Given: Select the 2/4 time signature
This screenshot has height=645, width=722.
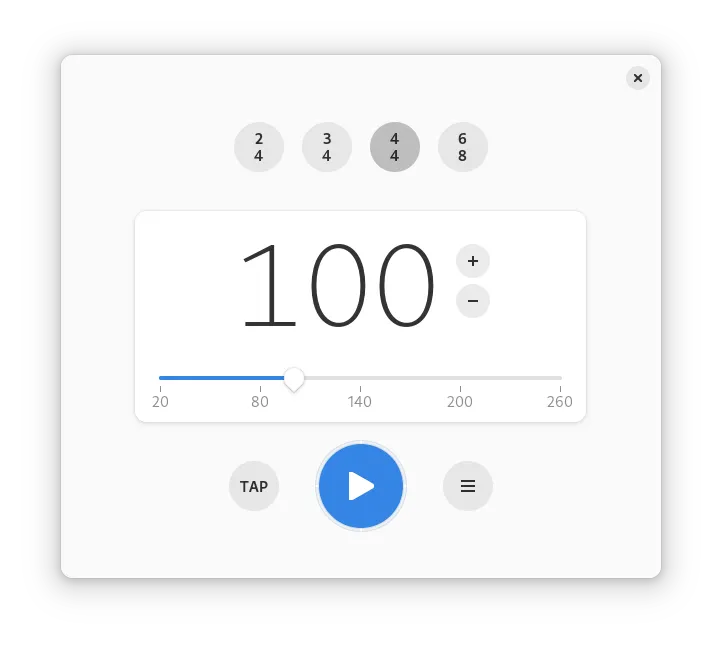Looking at the screenshot, I should (x=259, y=147).
